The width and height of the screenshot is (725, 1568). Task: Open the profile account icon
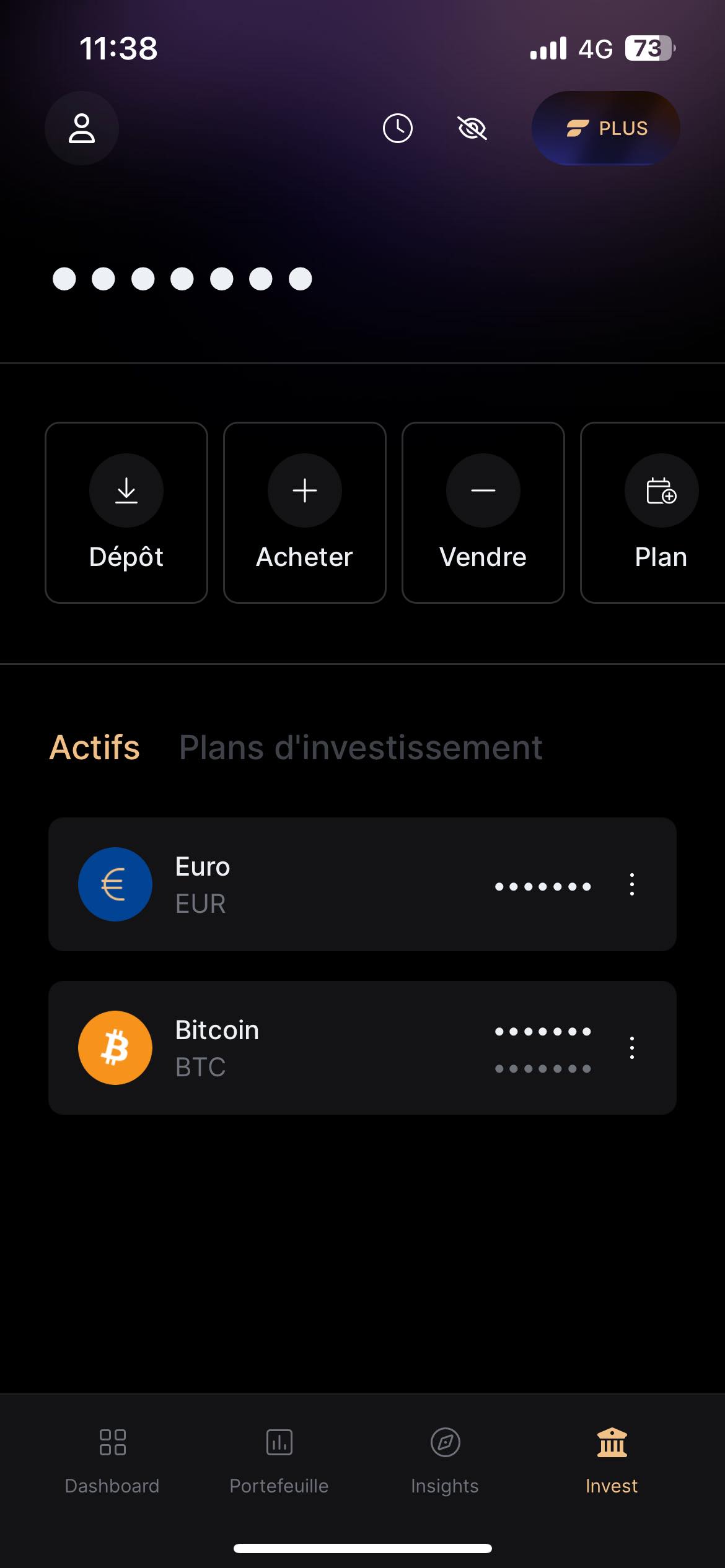click(82, 128)
